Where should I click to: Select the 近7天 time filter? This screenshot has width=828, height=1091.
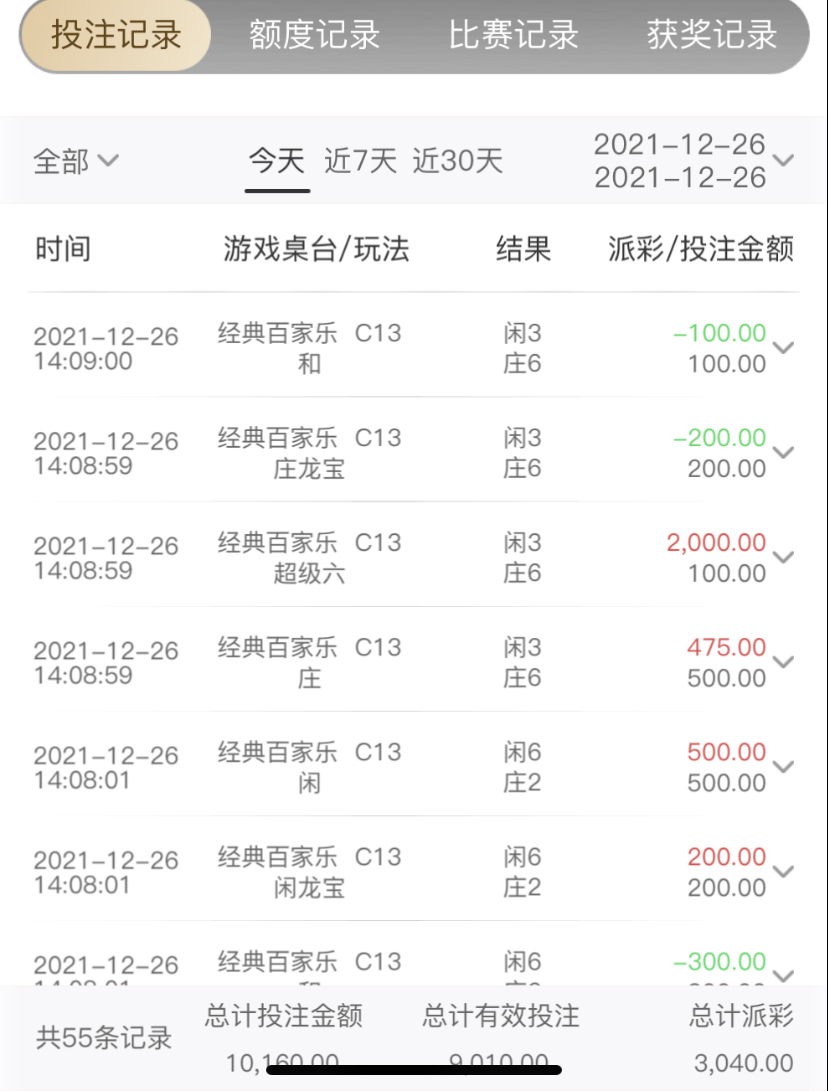(x=361, y=160)
